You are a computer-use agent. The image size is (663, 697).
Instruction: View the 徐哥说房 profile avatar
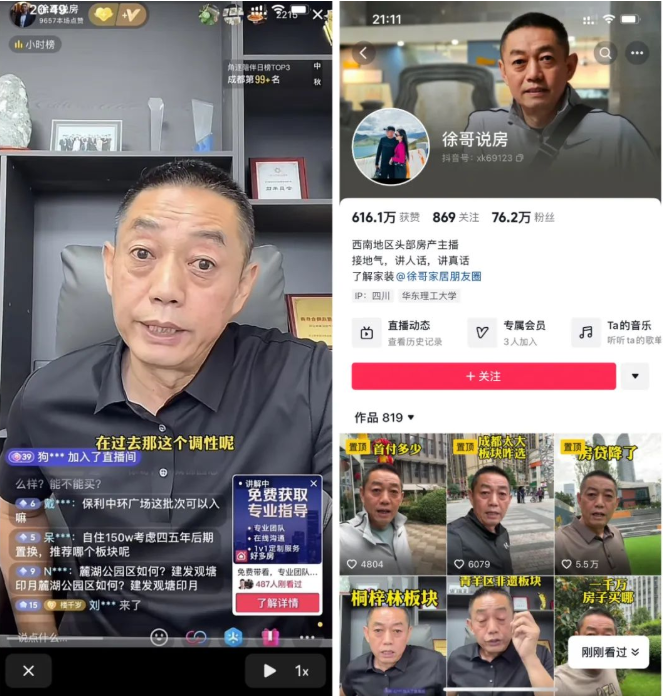390,147
